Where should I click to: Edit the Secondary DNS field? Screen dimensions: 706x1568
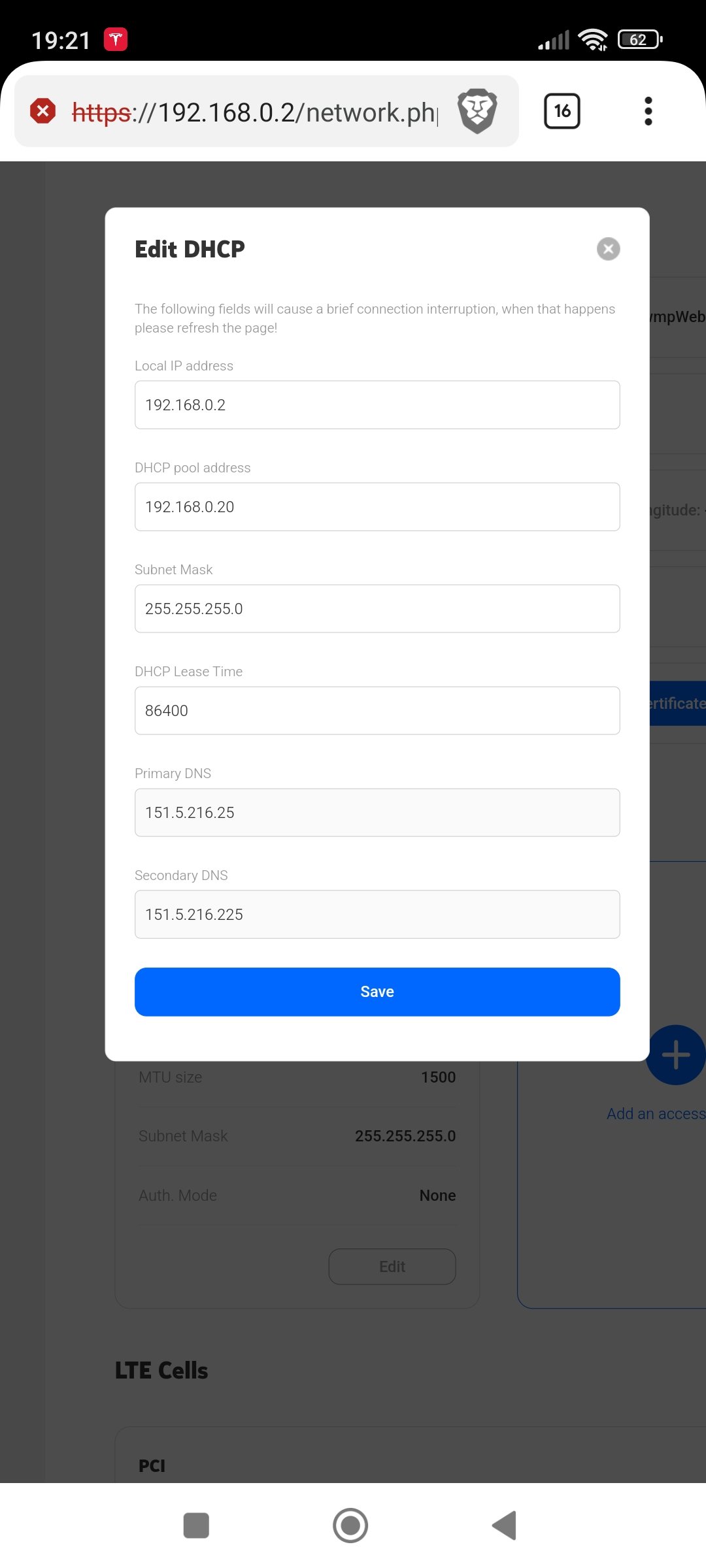(377, 915)
